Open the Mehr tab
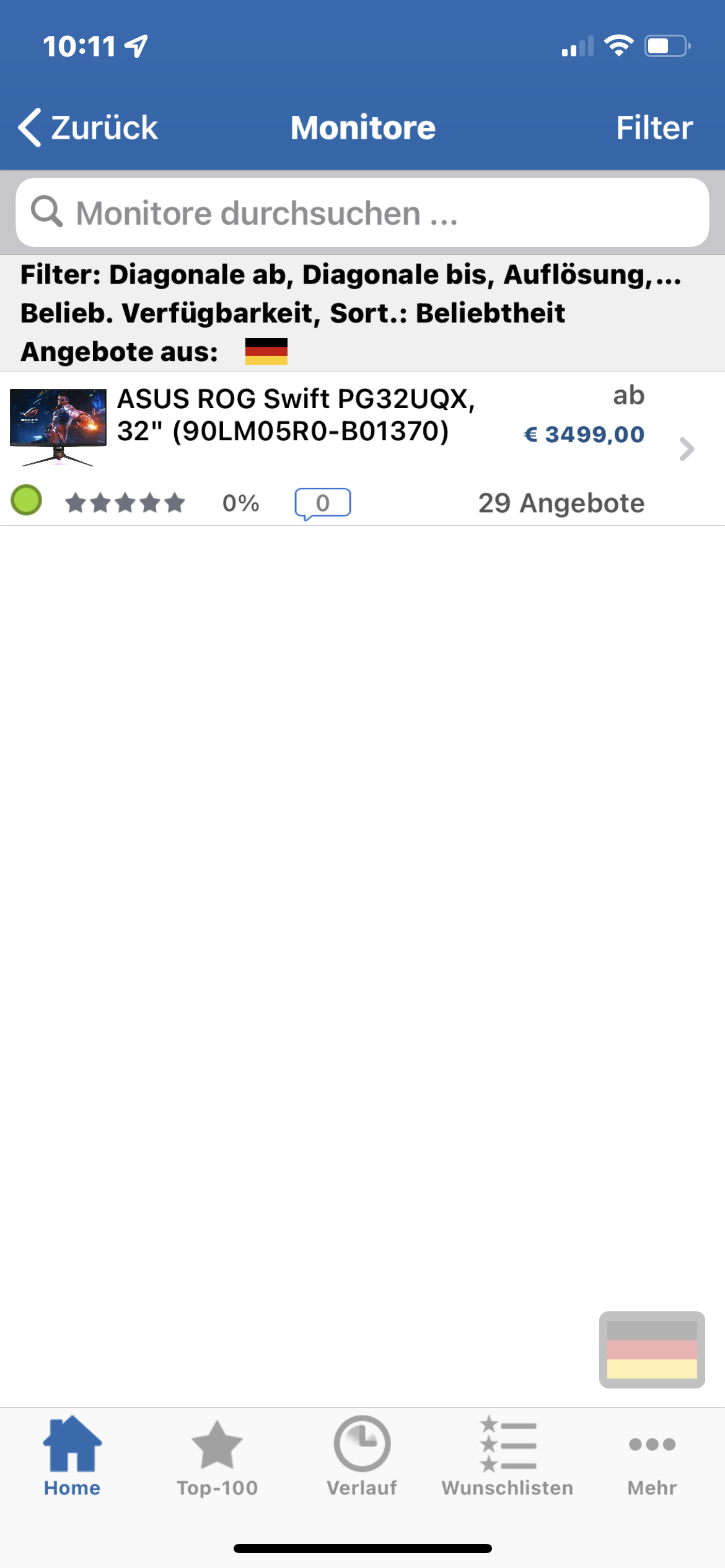This screenshot has height=1568, width=725. 652,1457
